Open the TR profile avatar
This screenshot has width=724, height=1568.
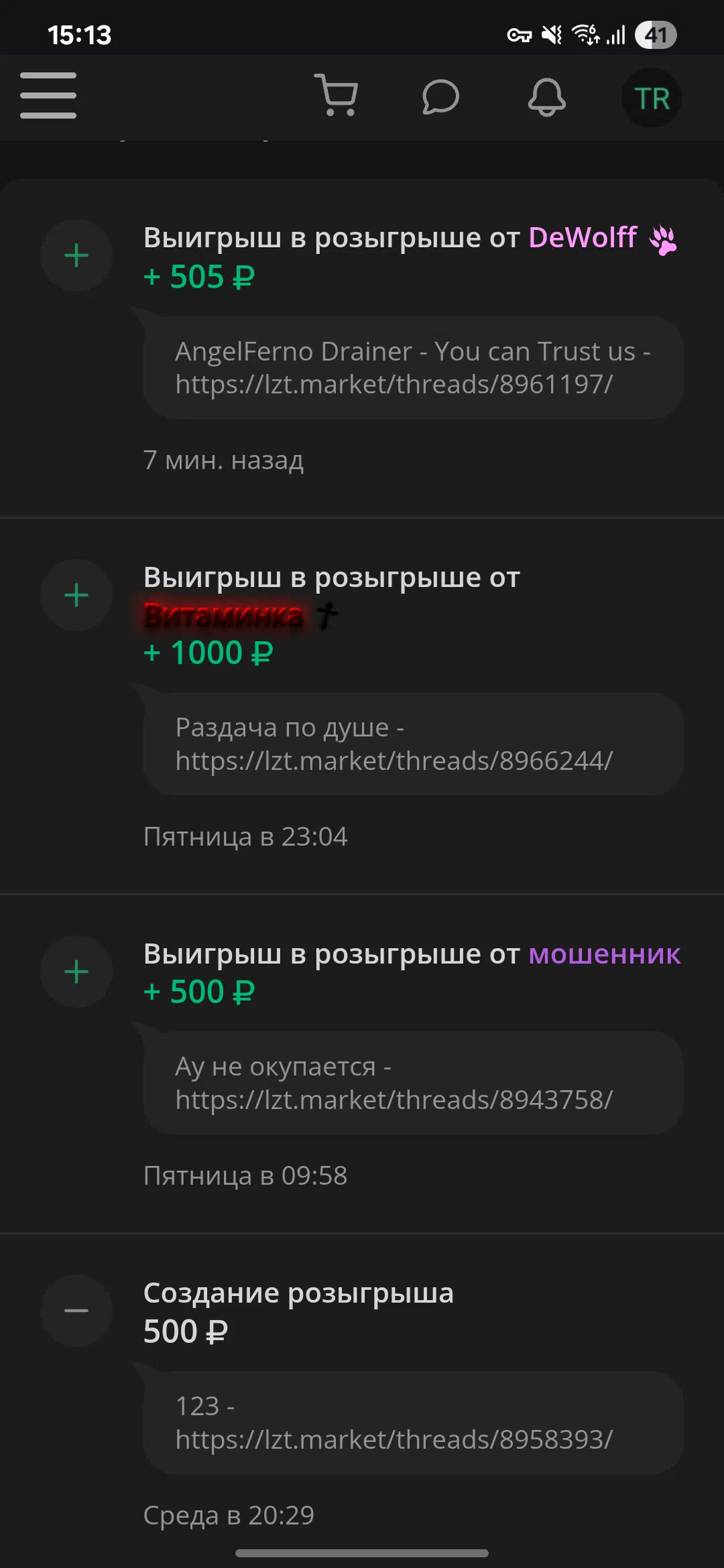[x=652, y=98]
